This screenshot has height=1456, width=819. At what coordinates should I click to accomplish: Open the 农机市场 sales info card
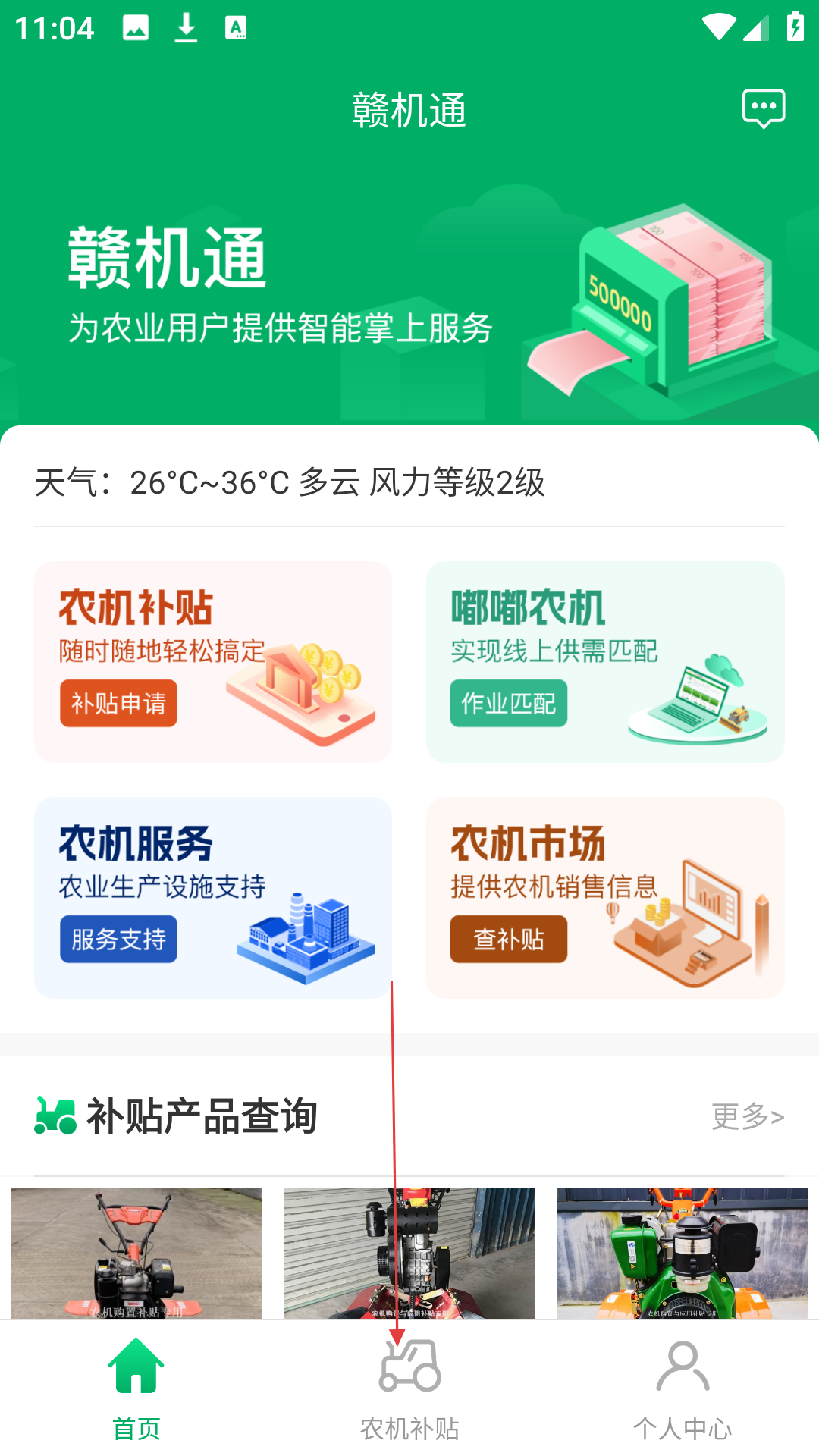click(x=605, y=897)
